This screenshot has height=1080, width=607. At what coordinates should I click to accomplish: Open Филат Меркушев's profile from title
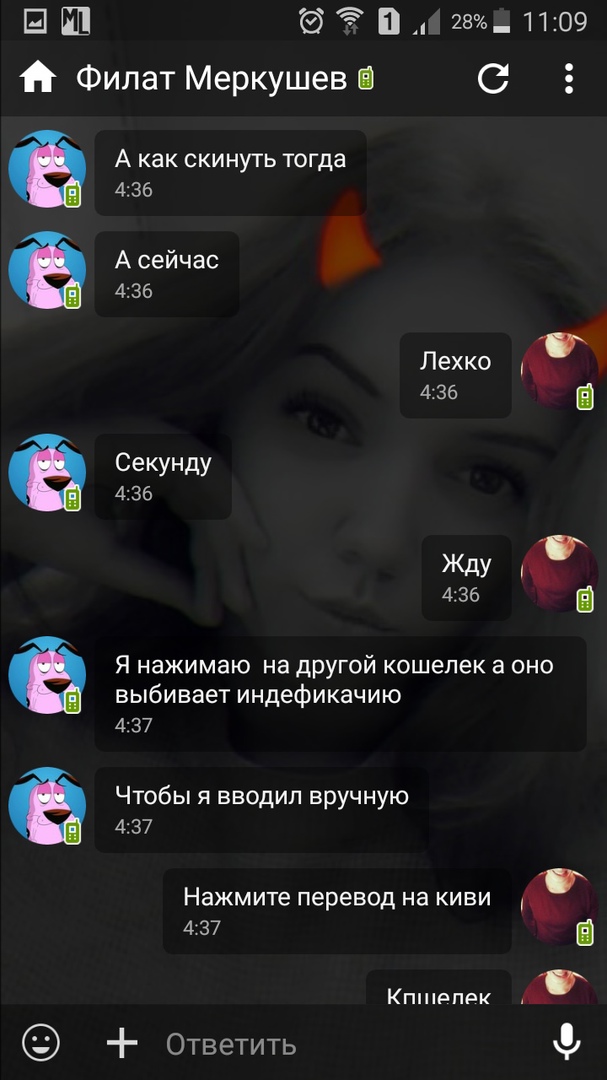pos(212,78)
